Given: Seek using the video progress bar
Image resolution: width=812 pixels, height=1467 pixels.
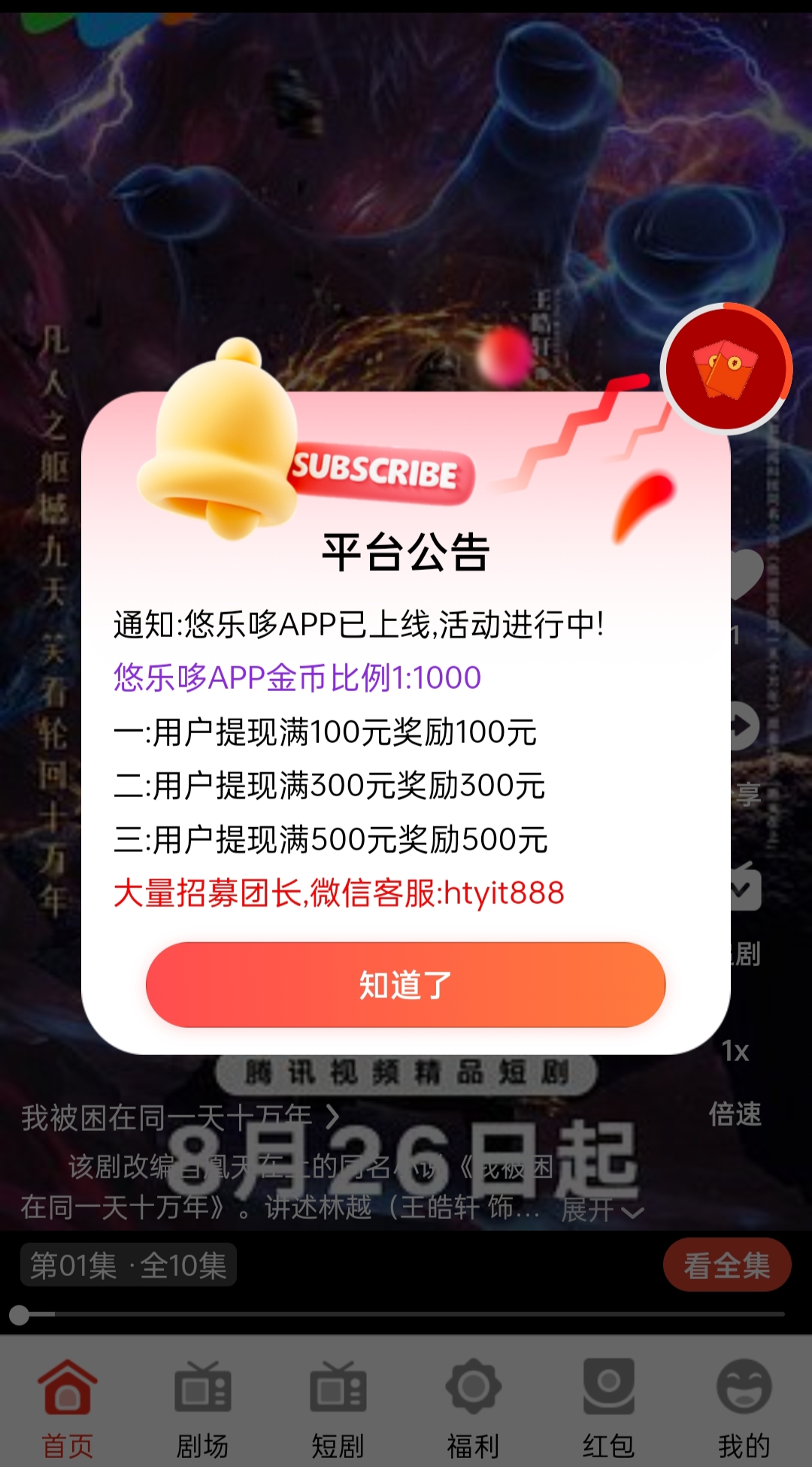Looking at the screenshot, I should tap(398, 1314).
